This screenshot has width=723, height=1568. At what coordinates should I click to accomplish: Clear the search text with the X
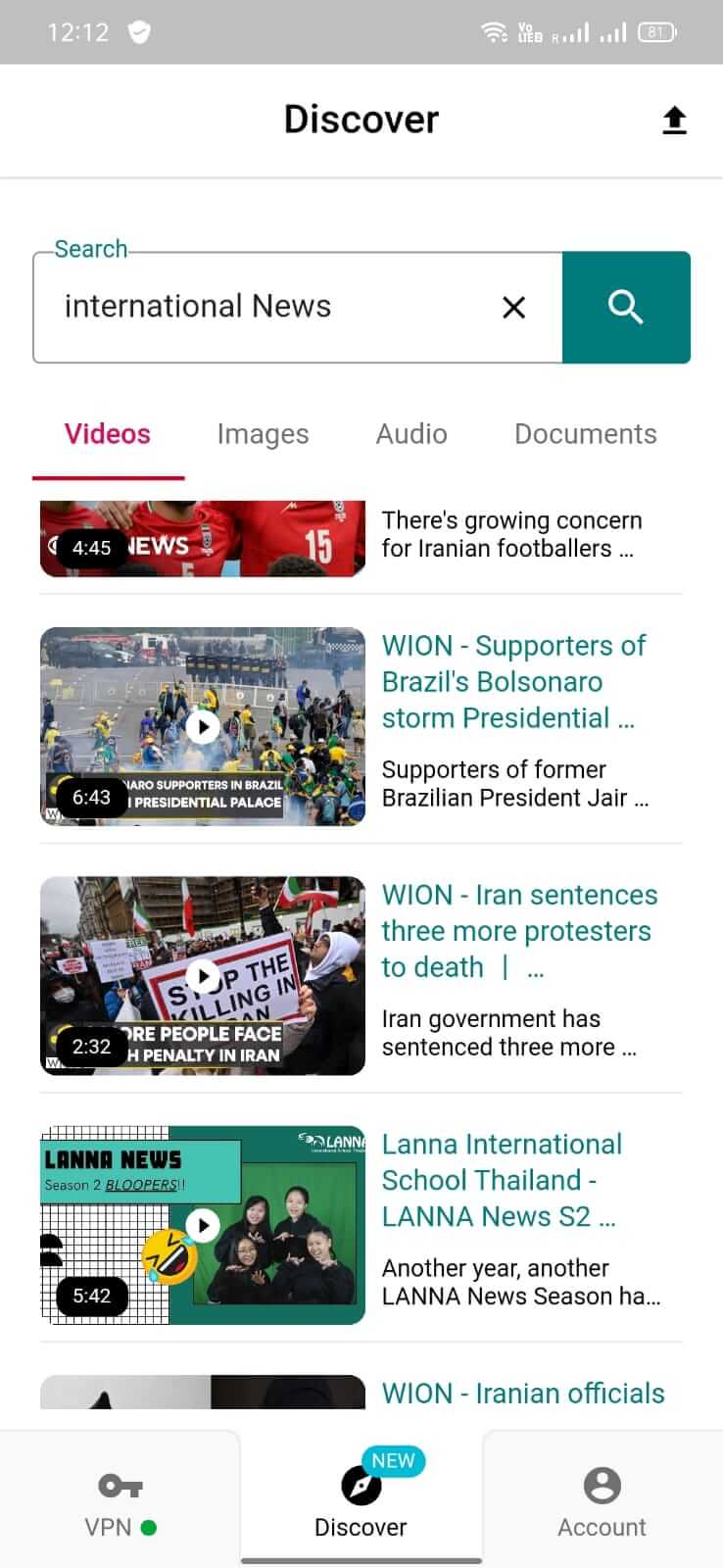click(513, 308)
